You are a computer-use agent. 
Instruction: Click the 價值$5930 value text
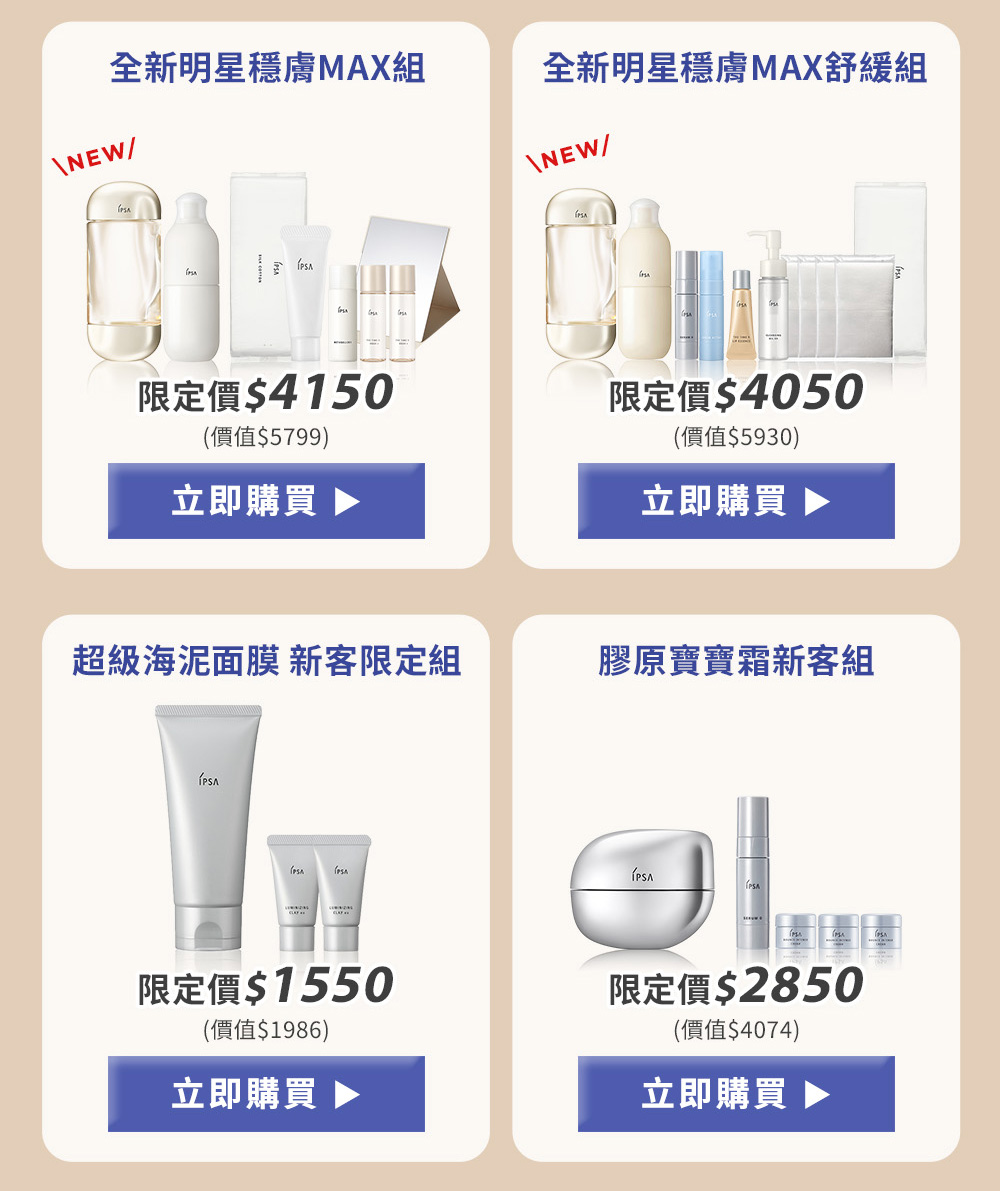736,436
